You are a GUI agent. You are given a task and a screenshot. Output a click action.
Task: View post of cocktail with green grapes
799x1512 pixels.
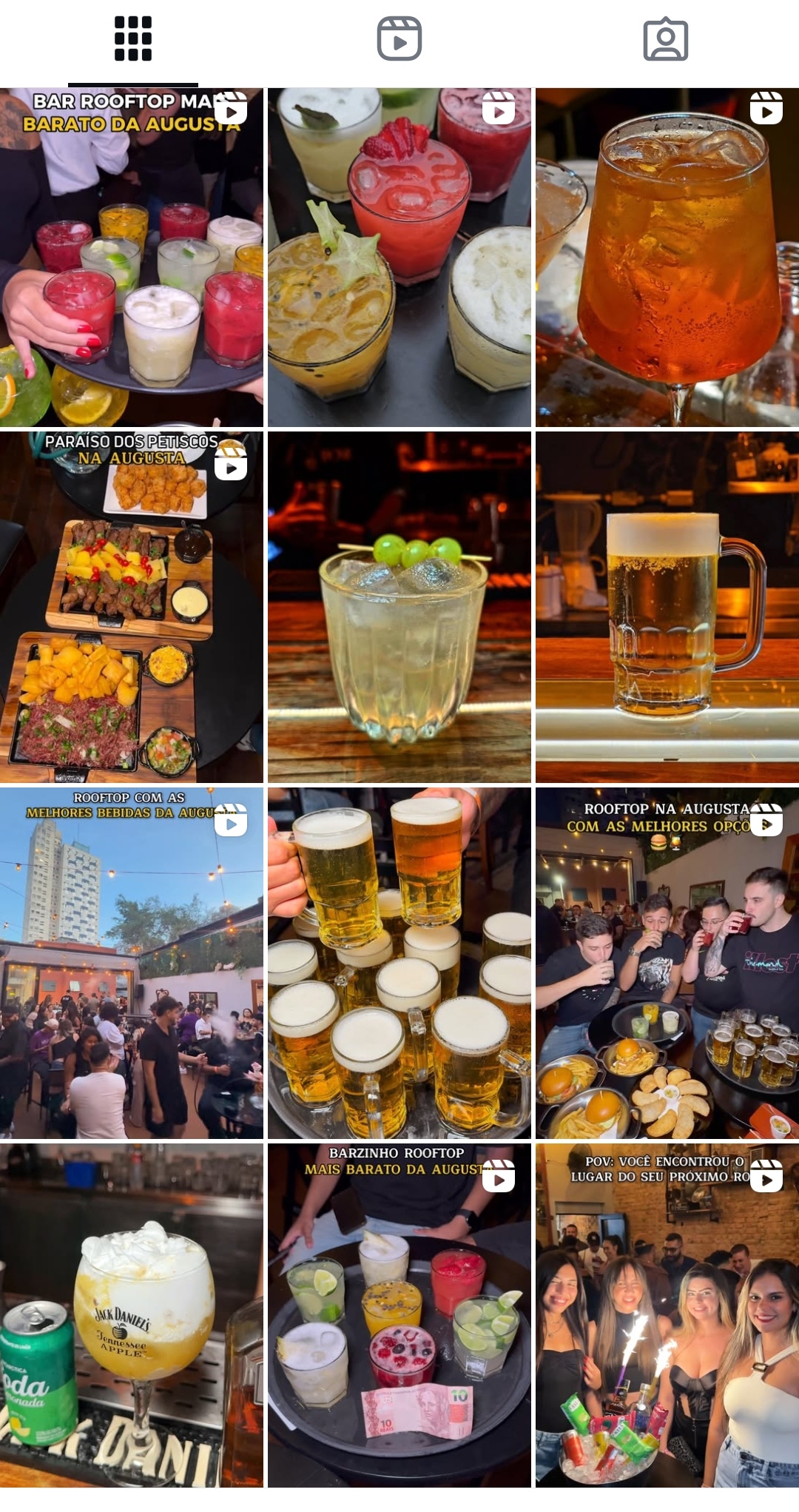click(399, 607)
